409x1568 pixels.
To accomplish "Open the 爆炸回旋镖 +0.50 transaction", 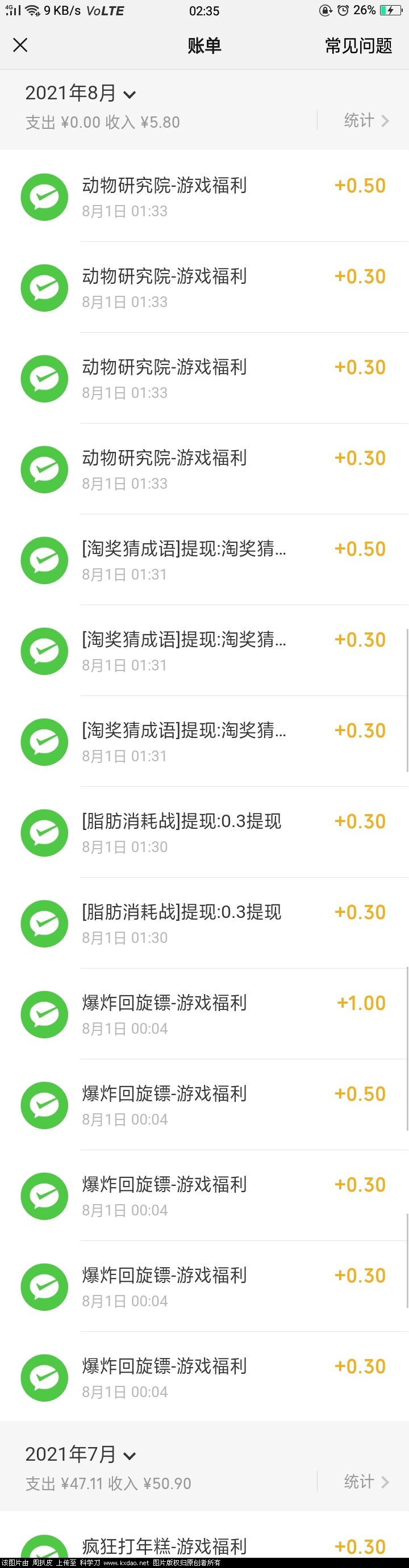I will pos(204,1105).
